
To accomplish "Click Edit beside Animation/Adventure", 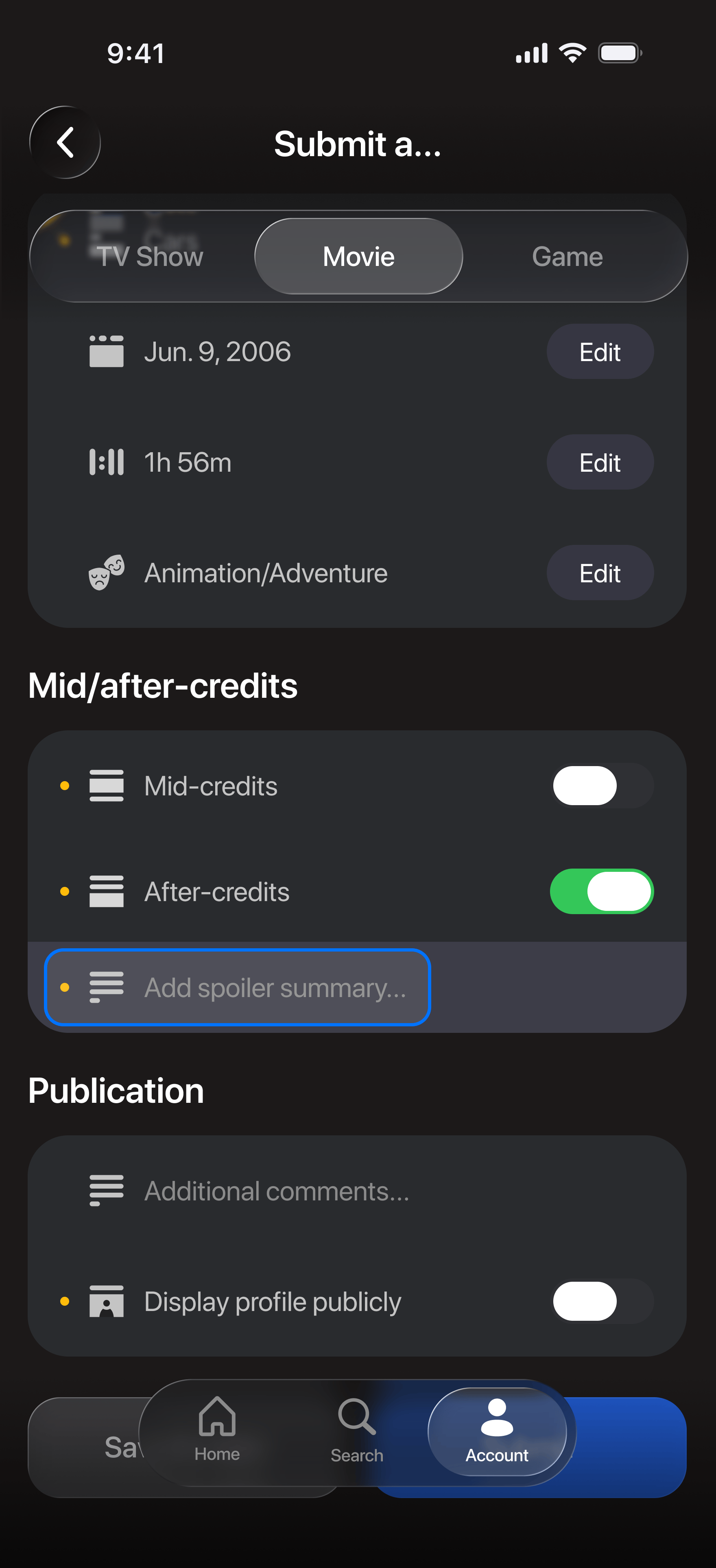I will click(x=600, y=572).
